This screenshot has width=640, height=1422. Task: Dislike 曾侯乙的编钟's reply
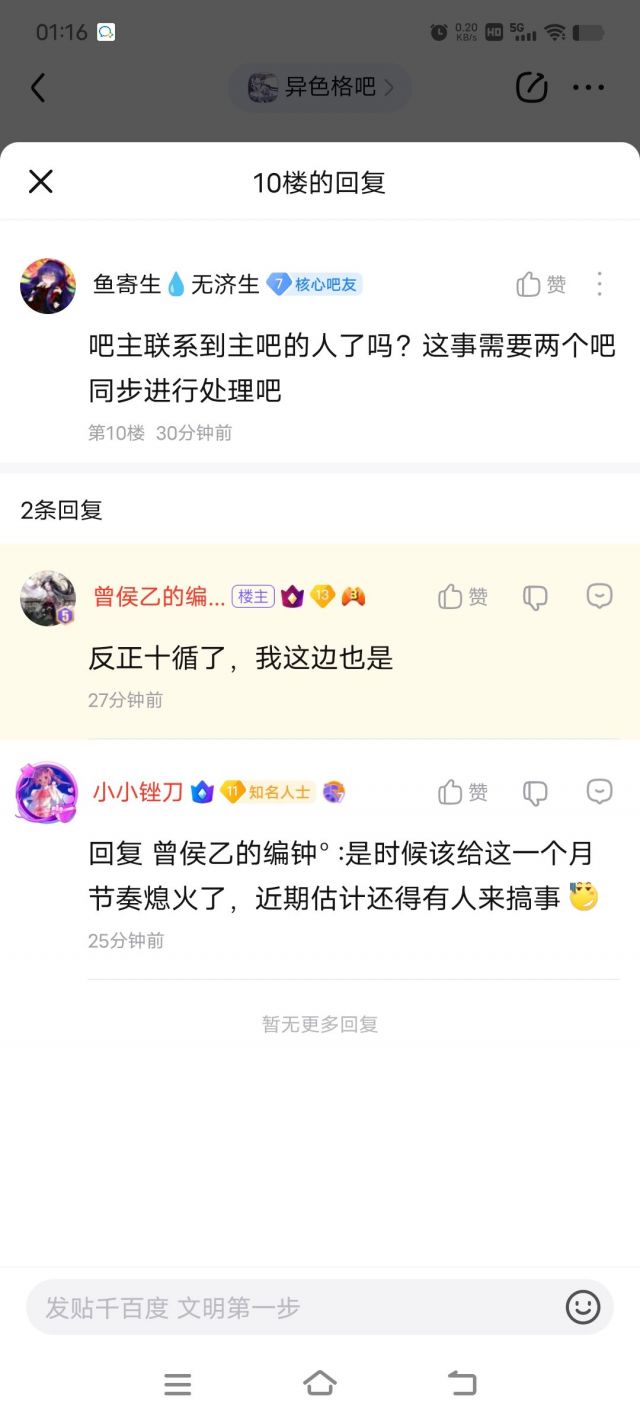point(535,597)
